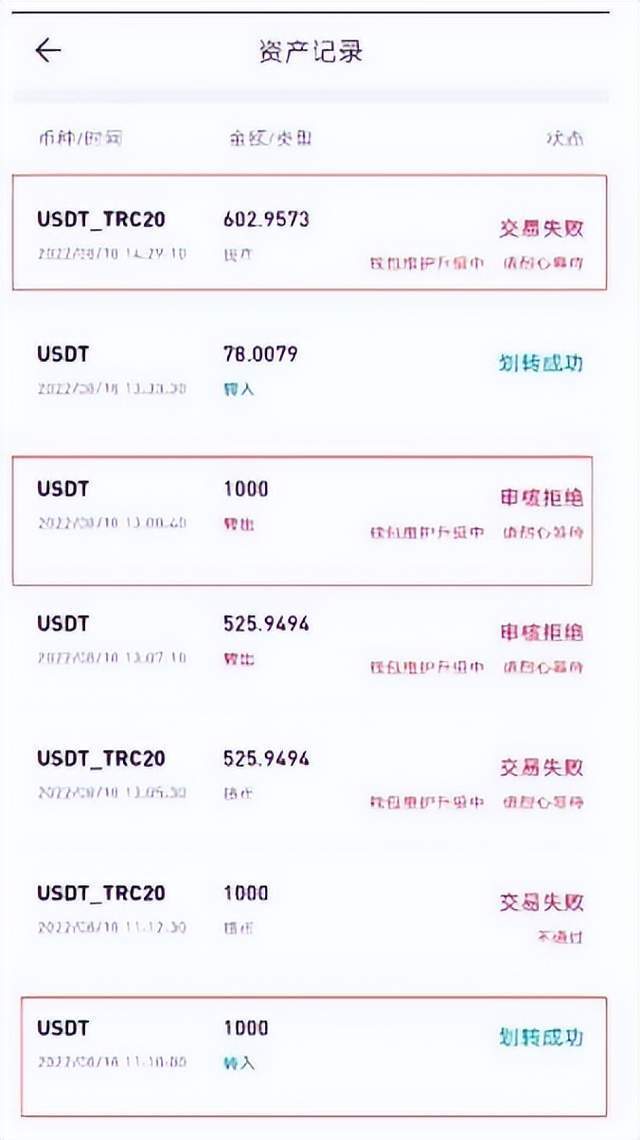Open the USDT_TRC20 525.9494 failed transaction record
The width and height of the screenshot is (640, 1140).
(309, 775)
